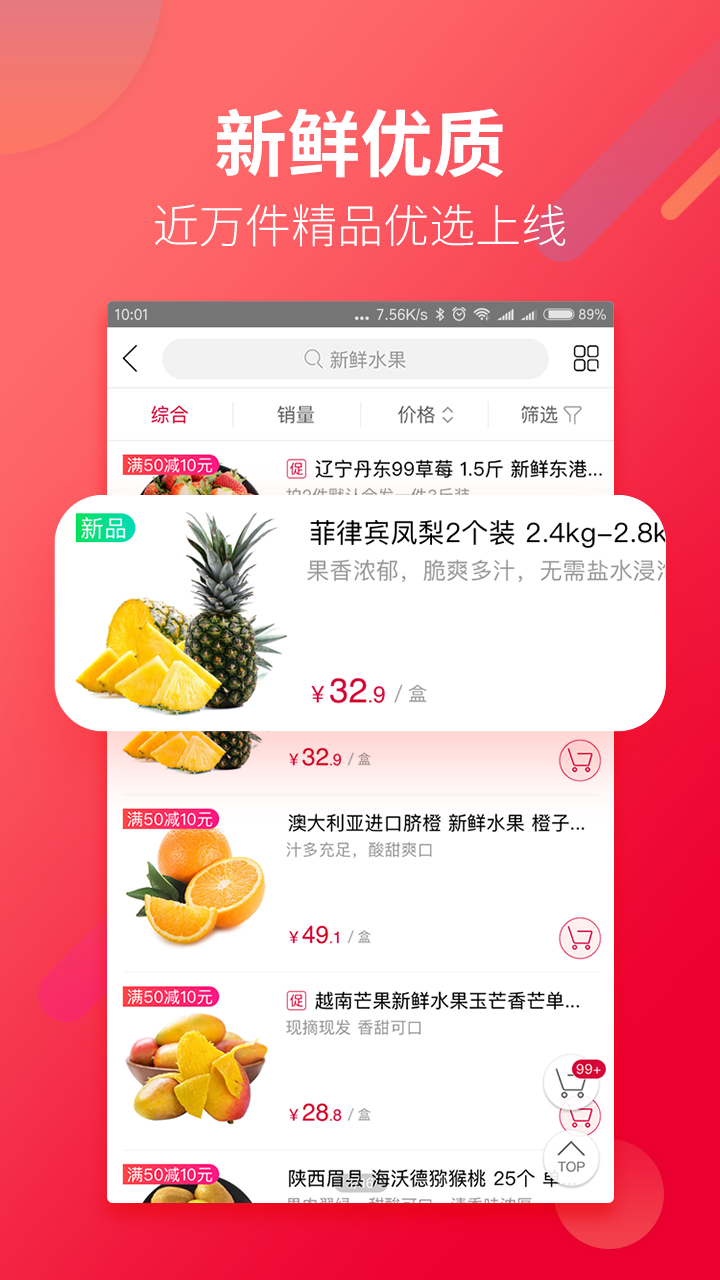Image resolution: width=720 pixels, height=1280 pixels.
Task: Toggle the 价格 price sort direction
Action: point(448,414)
